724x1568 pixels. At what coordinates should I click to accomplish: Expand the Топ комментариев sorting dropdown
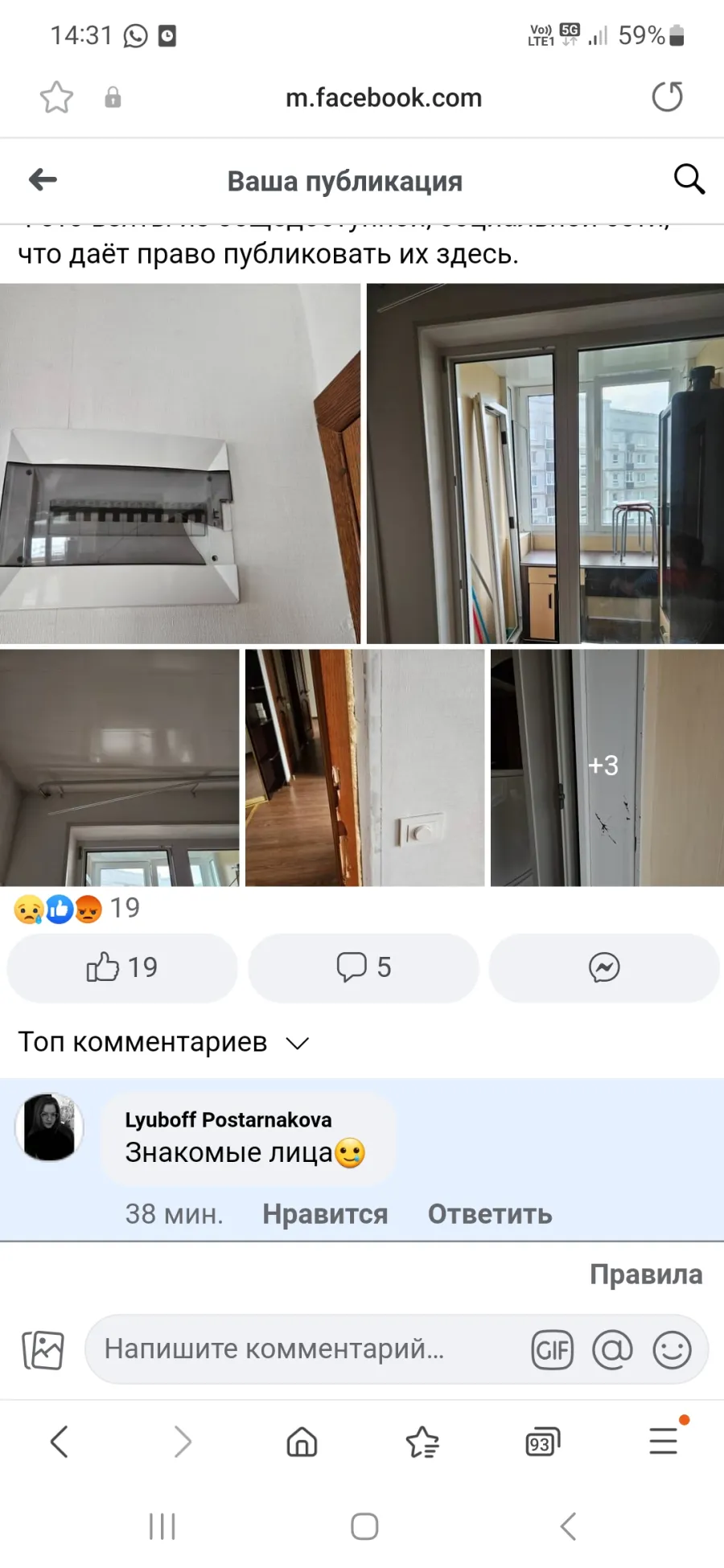tap(164, 1042)
